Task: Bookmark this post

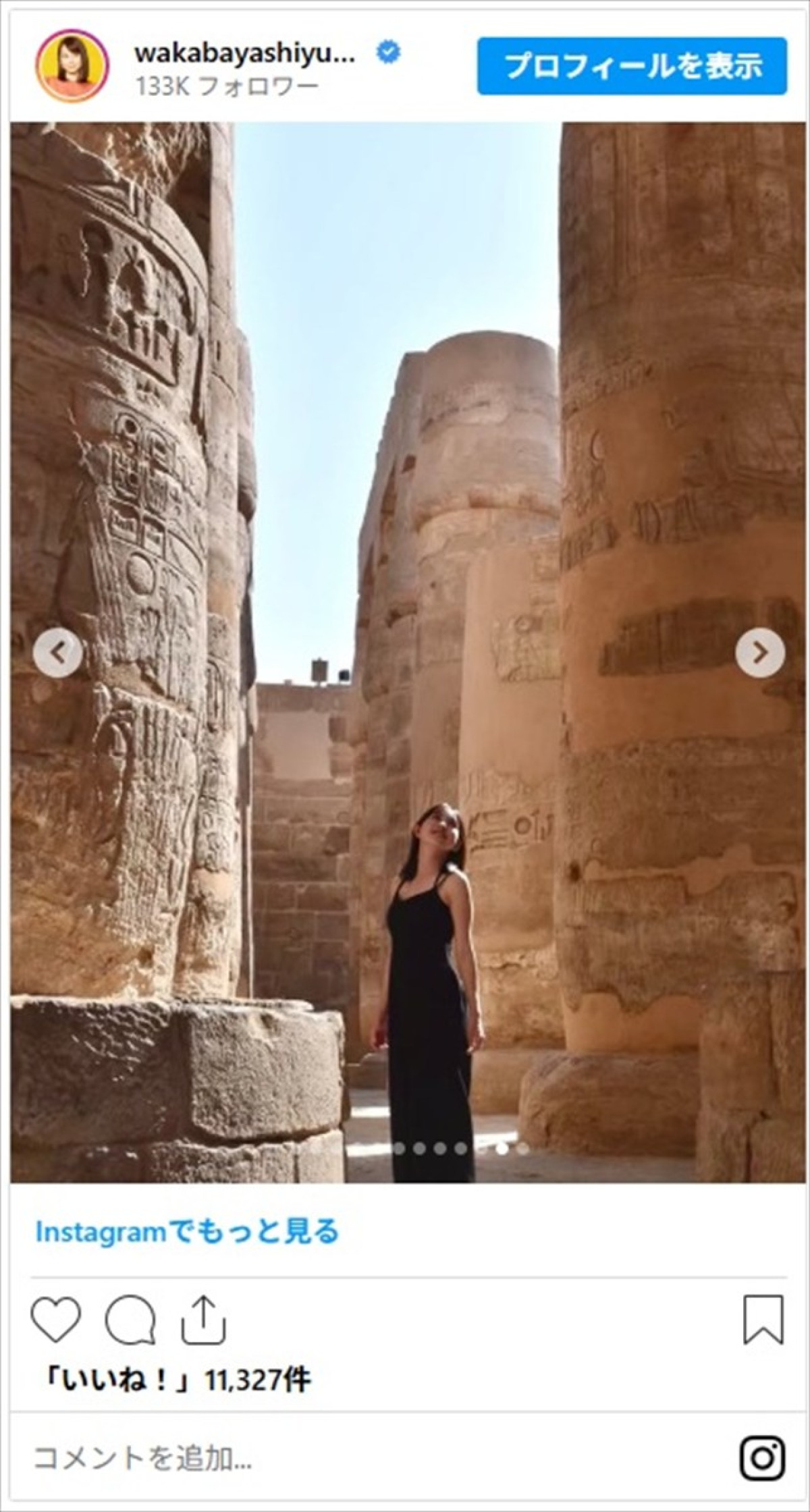Action: pyautogui.click(x=763, y=1318)
